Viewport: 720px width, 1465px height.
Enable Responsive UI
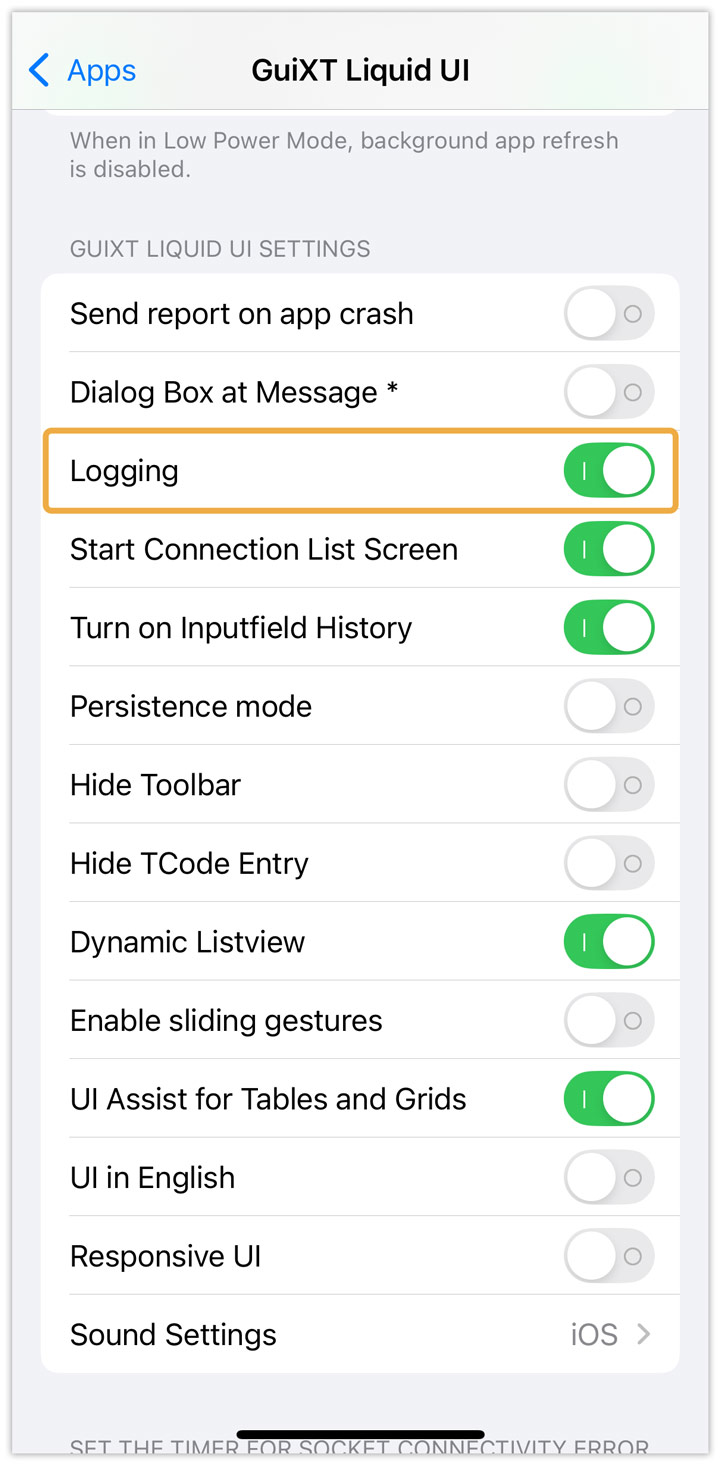[x=609, y=1256]
